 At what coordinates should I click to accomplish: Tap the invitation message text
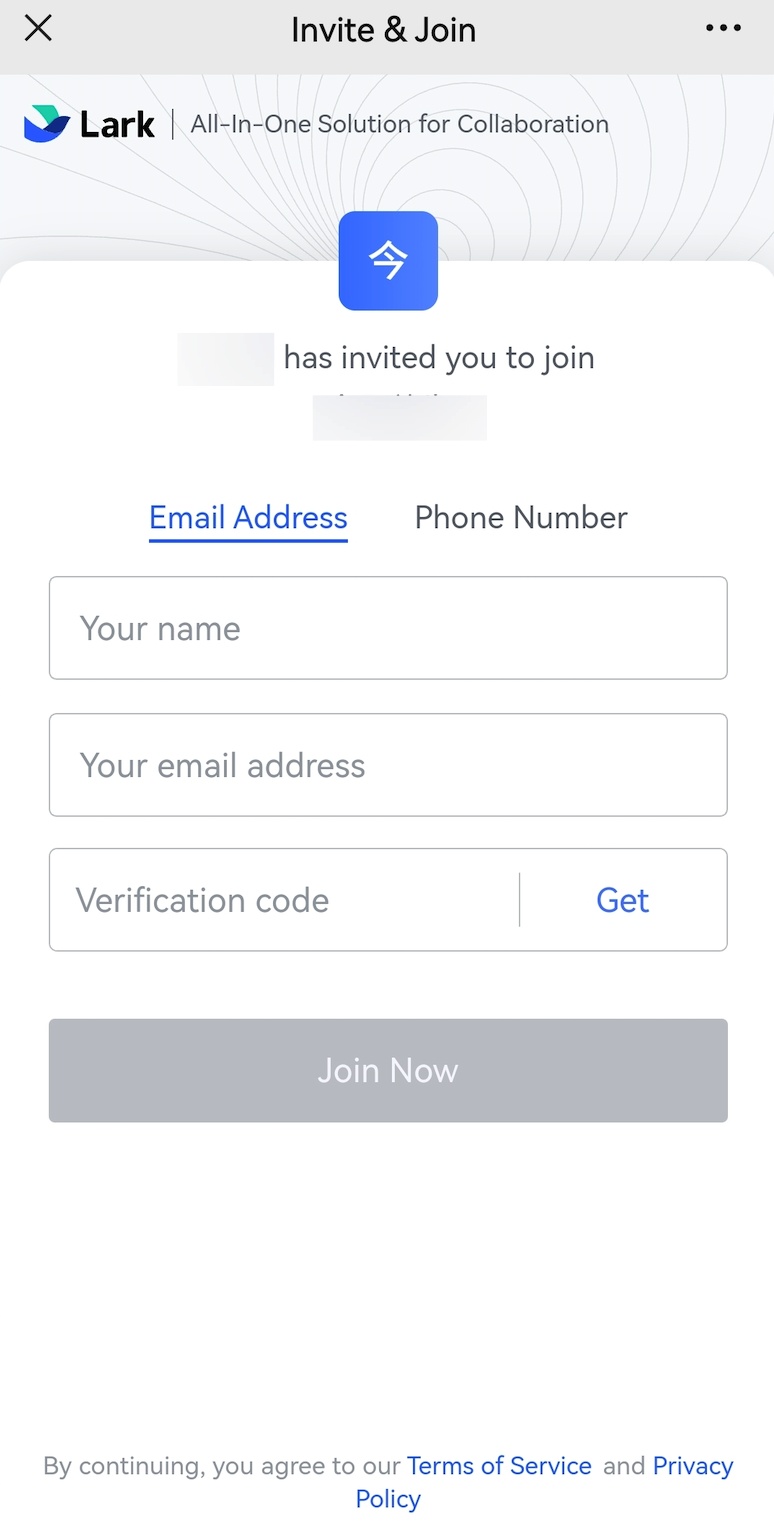(x=440, y=357)
